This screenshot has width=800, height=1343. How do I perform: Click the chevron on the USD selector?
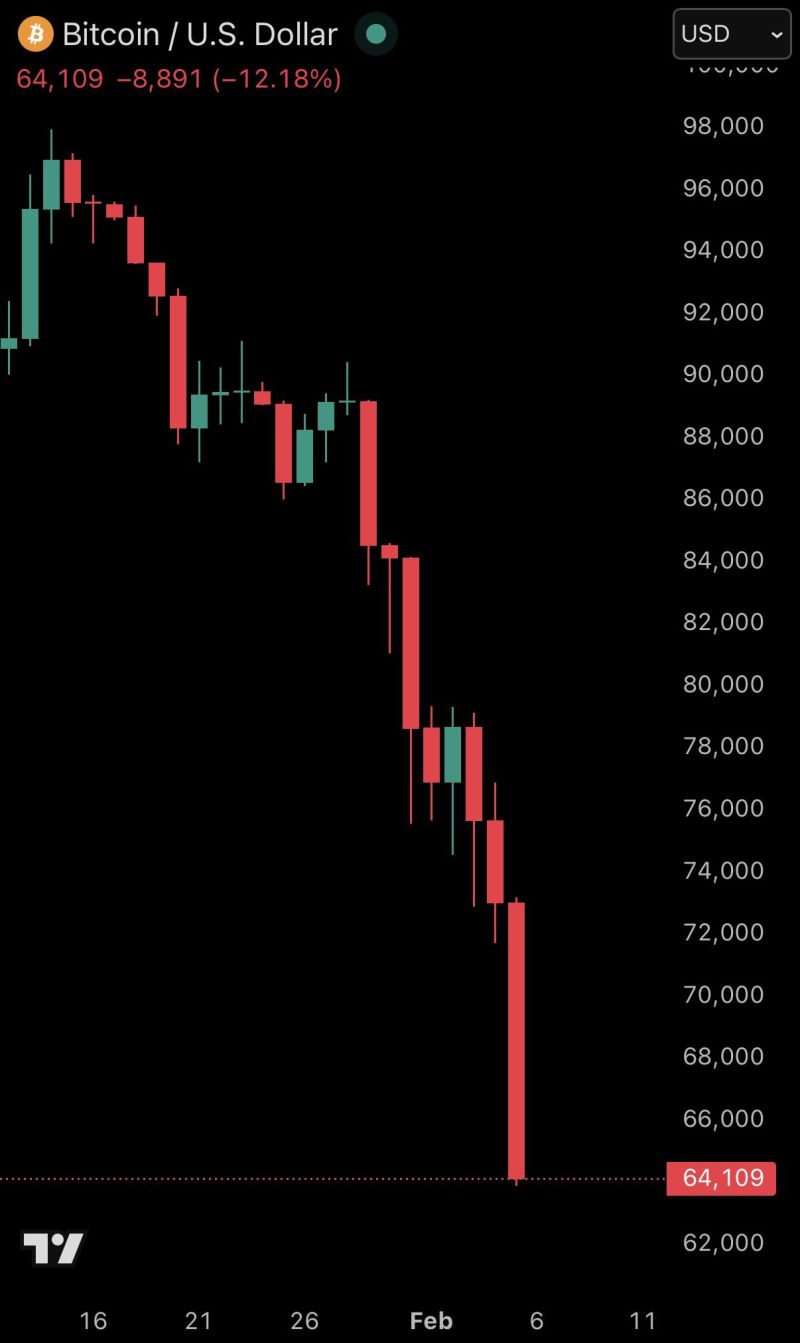coord(776,35)
